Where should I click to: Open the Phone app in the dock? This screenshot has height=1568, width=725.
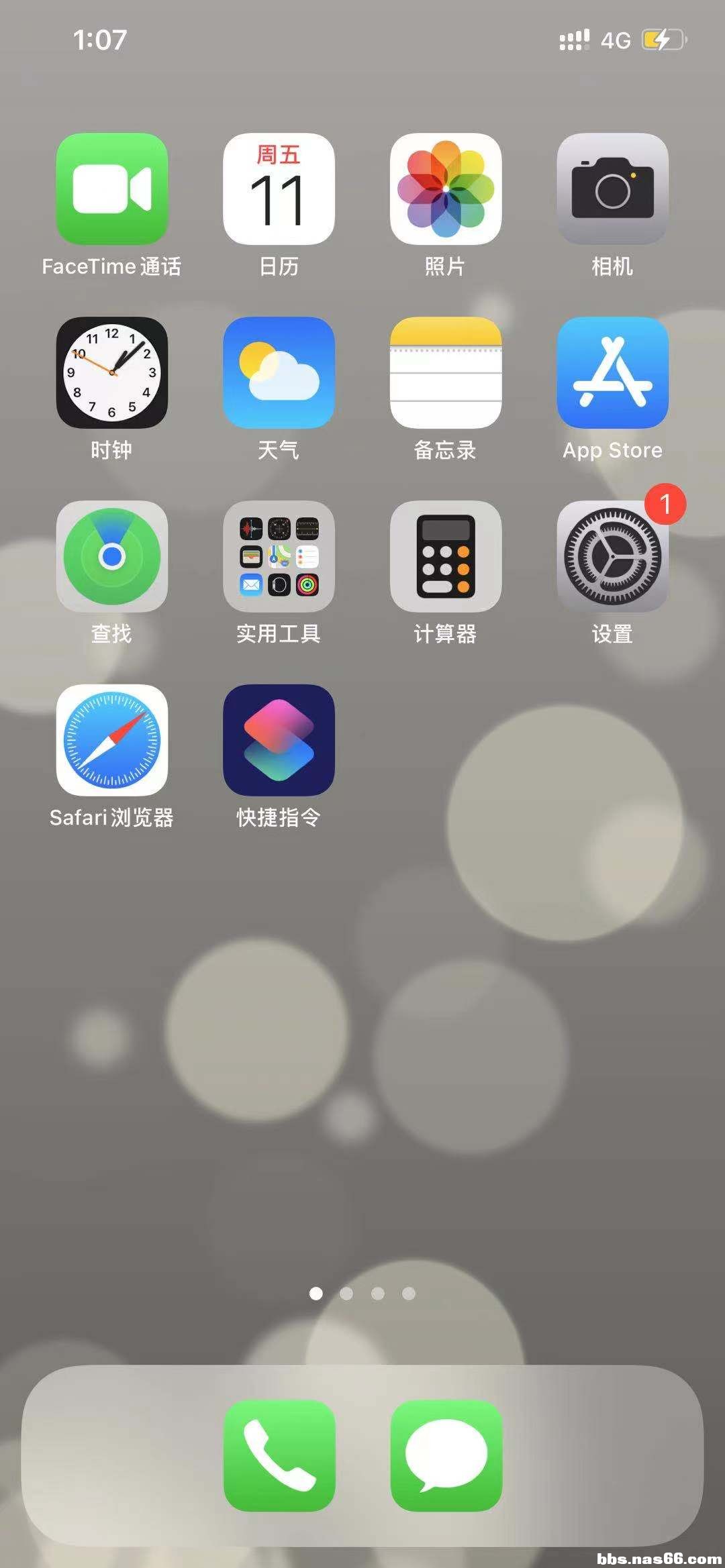point(279,1455)
